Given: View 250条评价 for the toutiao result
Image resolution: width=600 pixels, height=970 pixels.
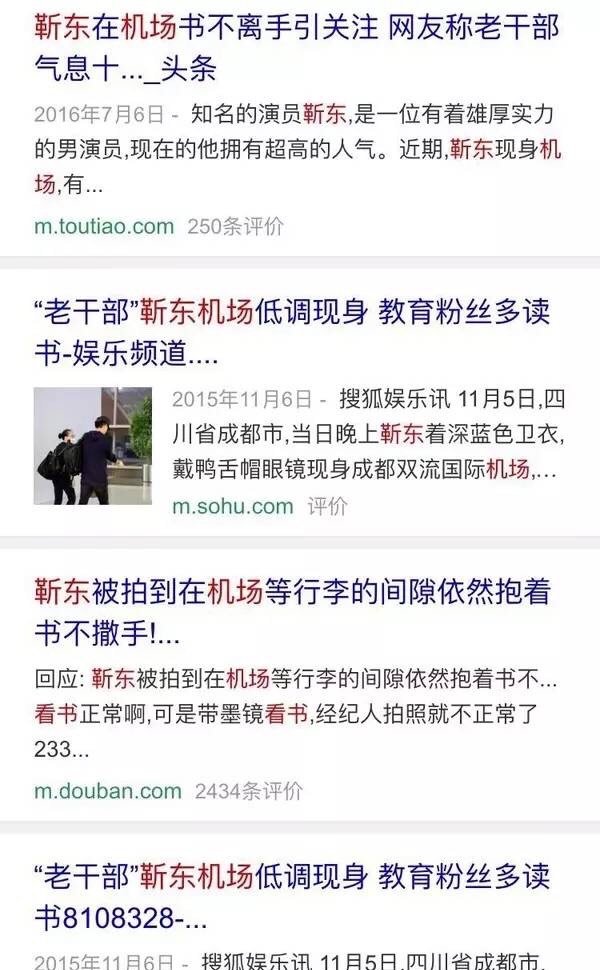Looking at the screenshot, I should pos(235,226).
